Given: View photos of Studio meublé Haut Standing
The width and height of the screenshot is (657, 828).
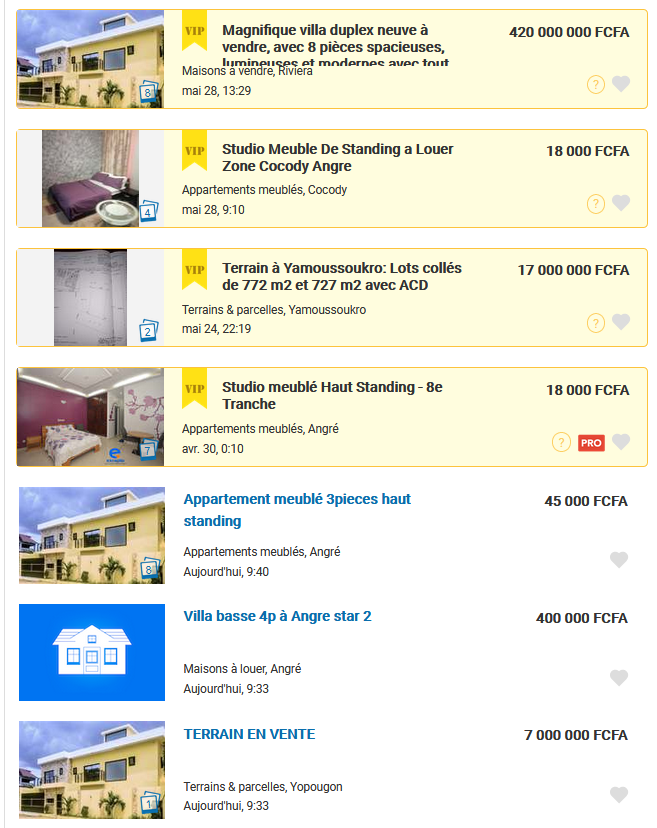Looking at the screenshot, I should (x=91, y=417).
